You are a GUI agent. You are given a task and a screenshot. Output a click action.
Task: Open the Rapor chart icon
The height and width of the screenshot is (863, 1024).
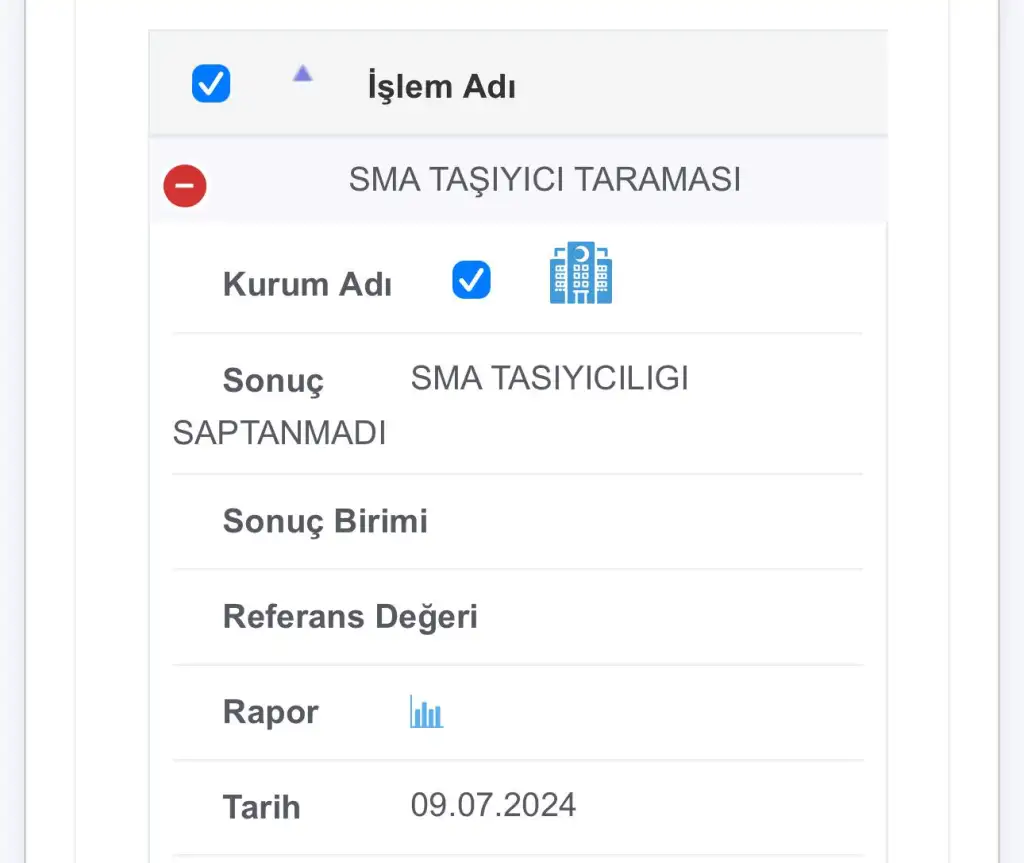tap(426, 713)
